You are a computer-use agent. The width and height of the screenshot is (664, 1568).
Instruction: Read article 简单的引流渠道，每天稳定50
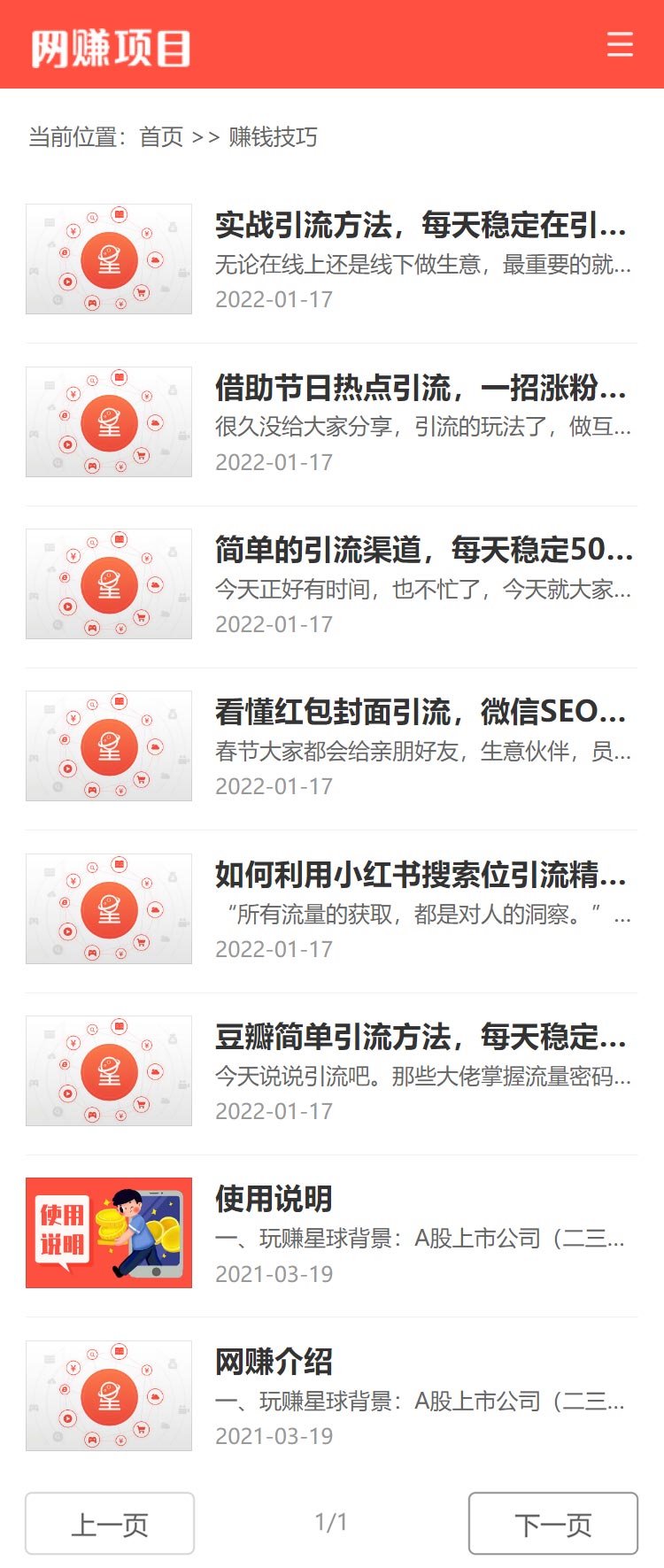(423, 551)
